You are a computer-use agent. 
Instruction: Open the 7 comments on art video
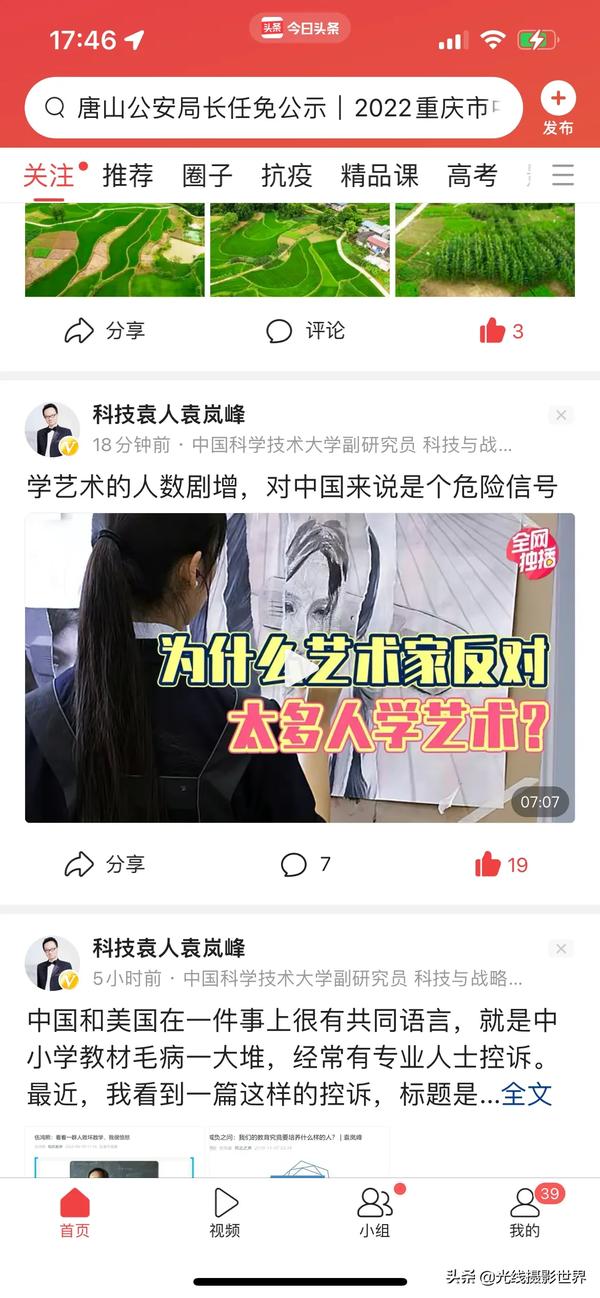(x=305, y=864)
